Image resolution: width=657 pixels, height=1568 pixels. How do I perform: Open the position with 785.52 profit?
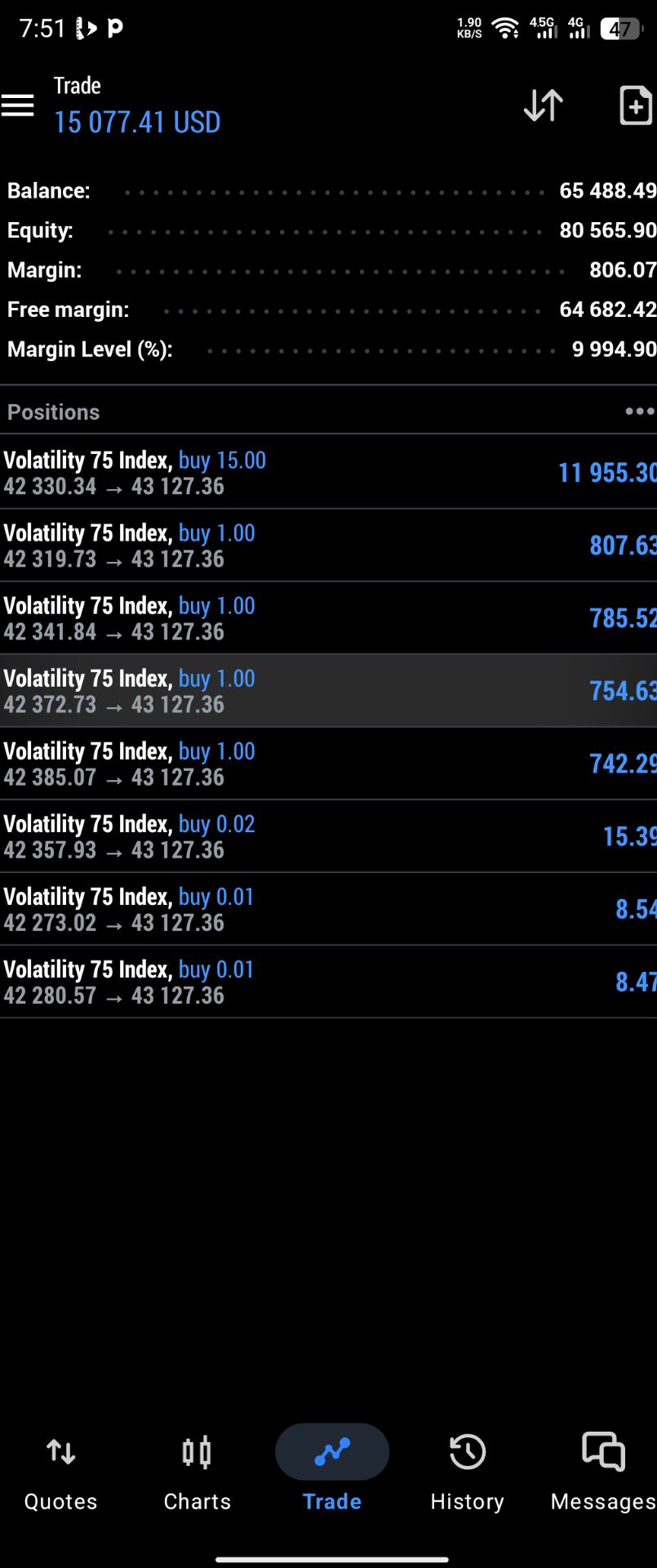tap(328, 618)
